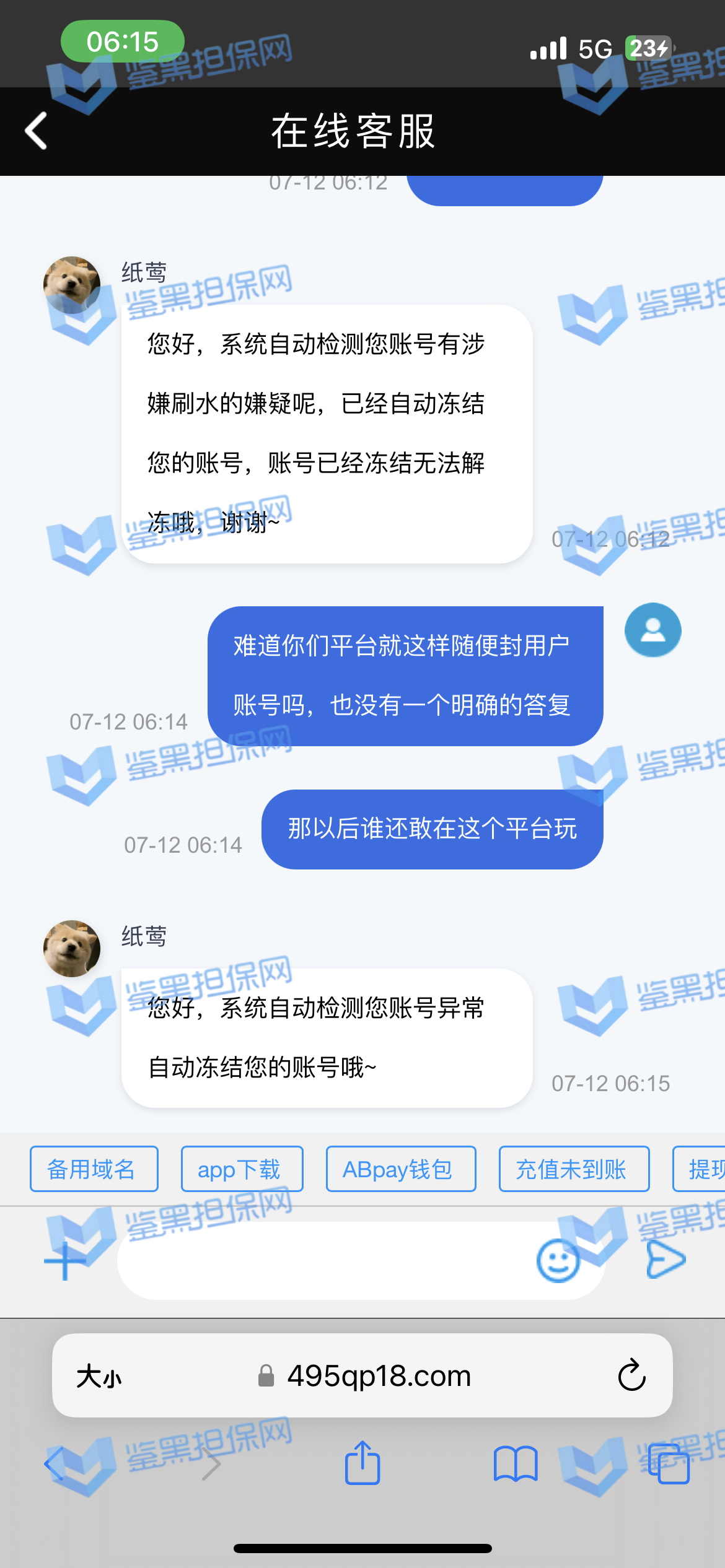Open the emoji picker

(x=558, y=1260)
